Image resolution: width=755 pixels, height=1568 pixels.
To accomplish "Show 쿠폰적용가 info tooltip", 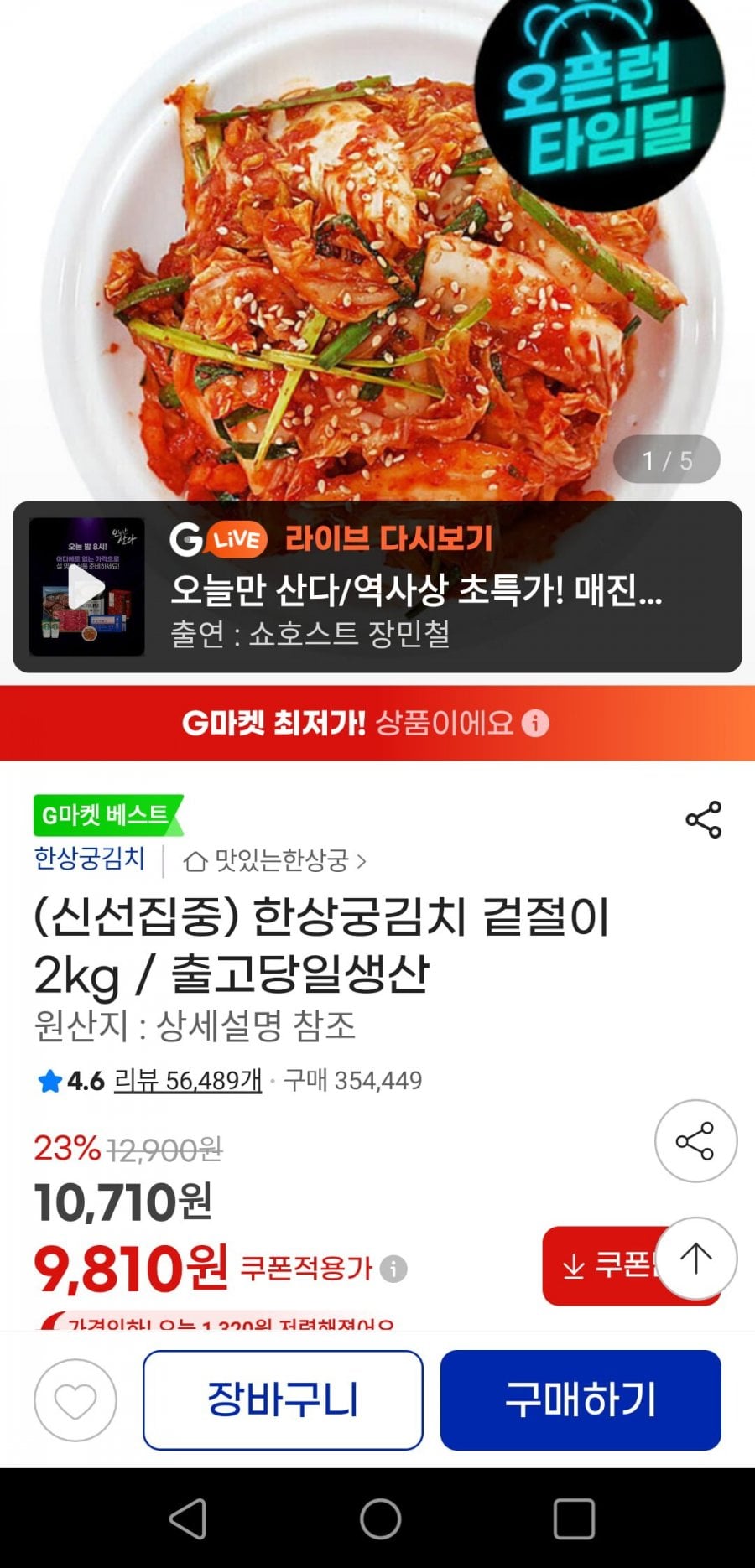I will 393,1269.
